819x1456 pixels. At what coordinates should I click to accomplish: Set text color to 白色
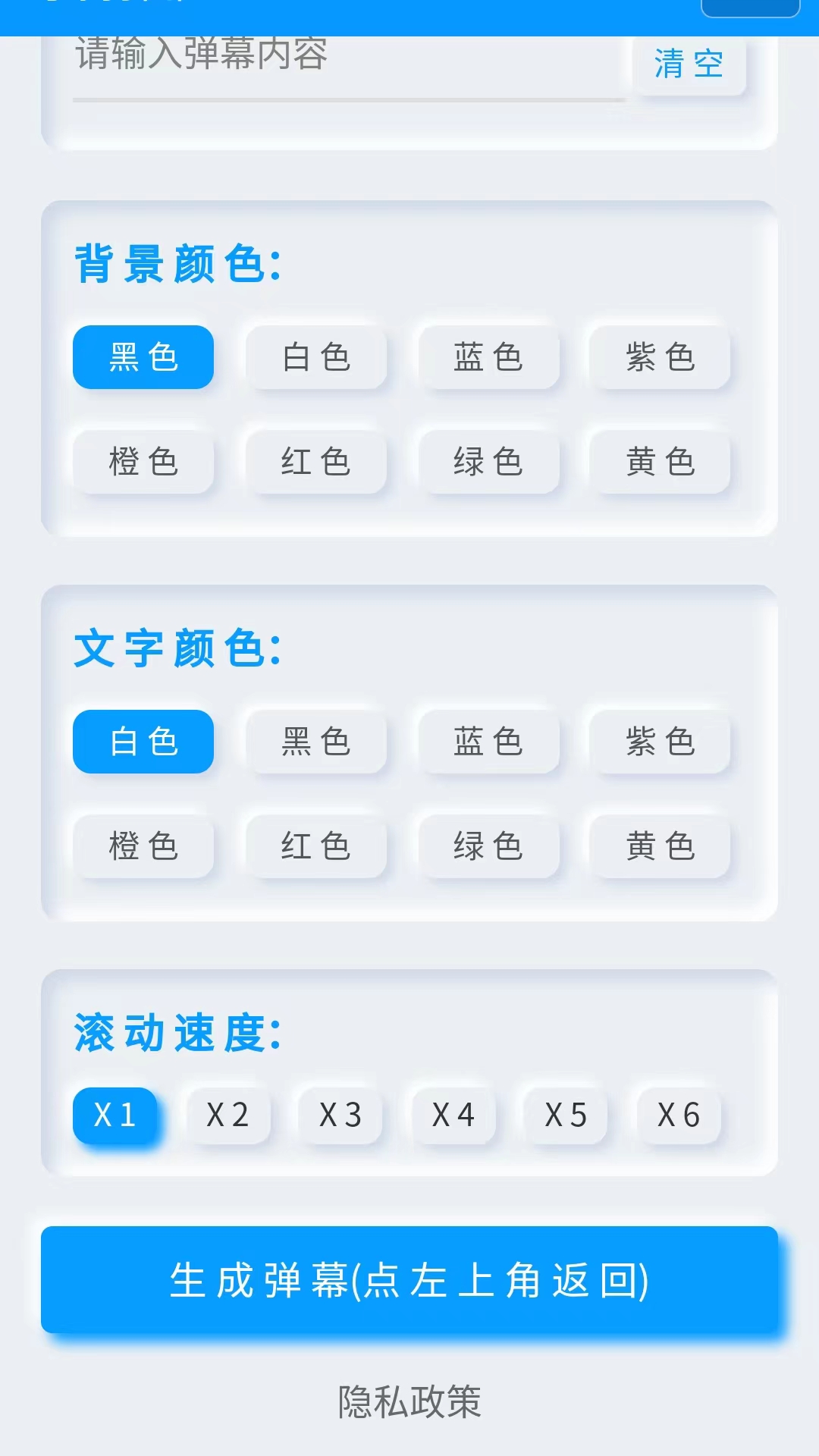(x=143, y=742)
